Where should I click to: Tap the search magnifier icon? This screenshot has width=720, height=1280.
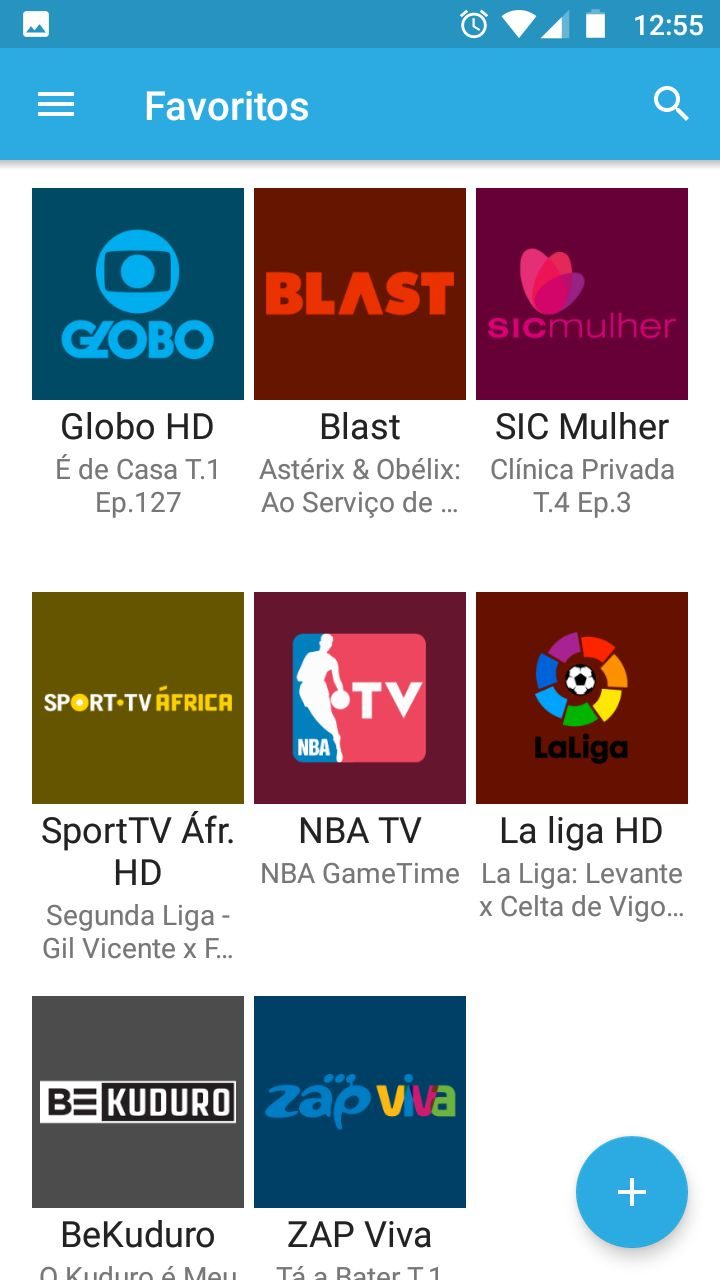[671, 104]
